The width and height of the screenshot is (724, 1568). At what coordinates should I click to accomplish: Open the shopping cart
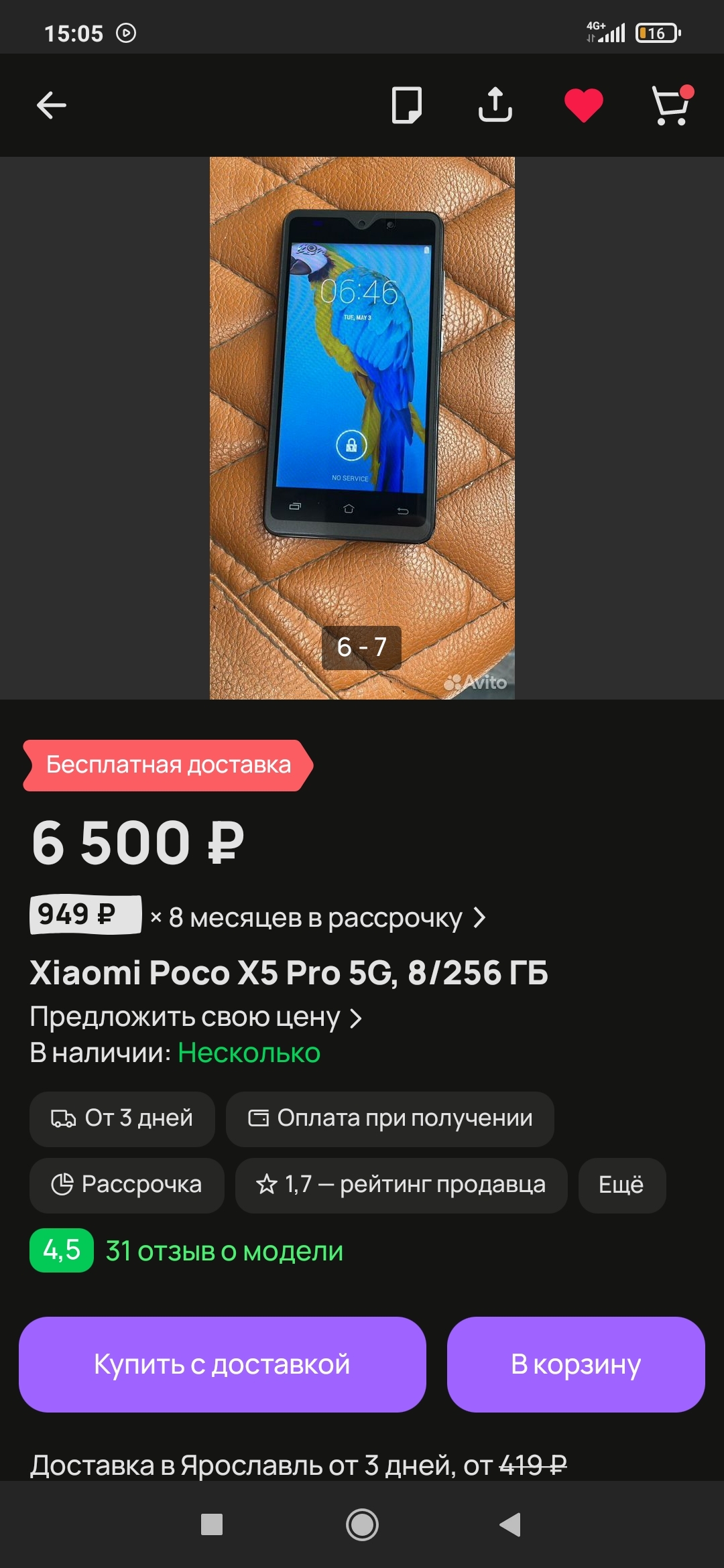671,105
